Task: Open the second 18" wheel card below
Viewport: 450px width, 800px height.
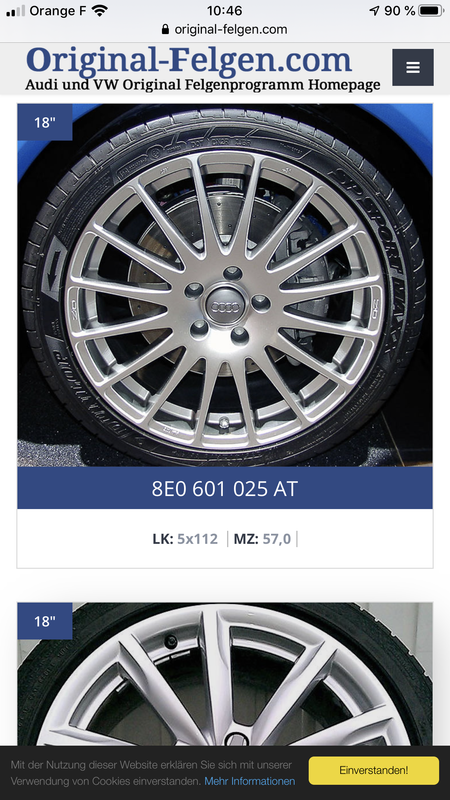Action: [x=225, y=674]
